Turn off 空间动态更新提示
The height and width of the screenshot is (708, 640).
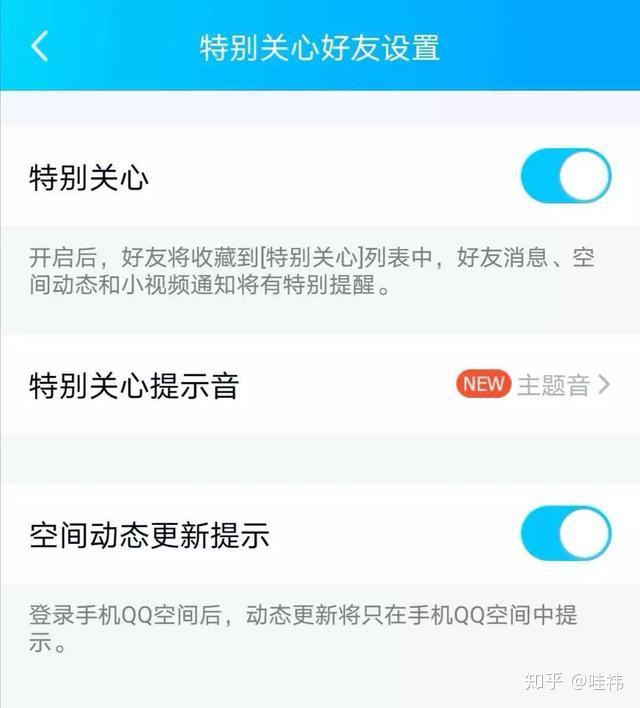[565, 533]
